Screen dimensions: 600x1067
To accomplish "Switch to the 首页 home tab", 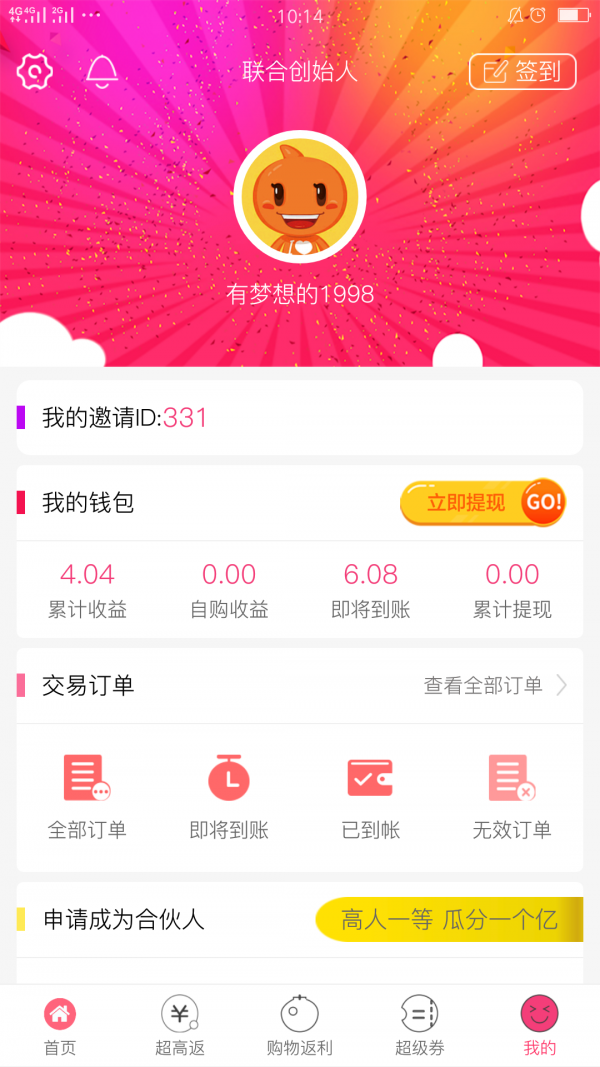I will [x=60, y=1027].
